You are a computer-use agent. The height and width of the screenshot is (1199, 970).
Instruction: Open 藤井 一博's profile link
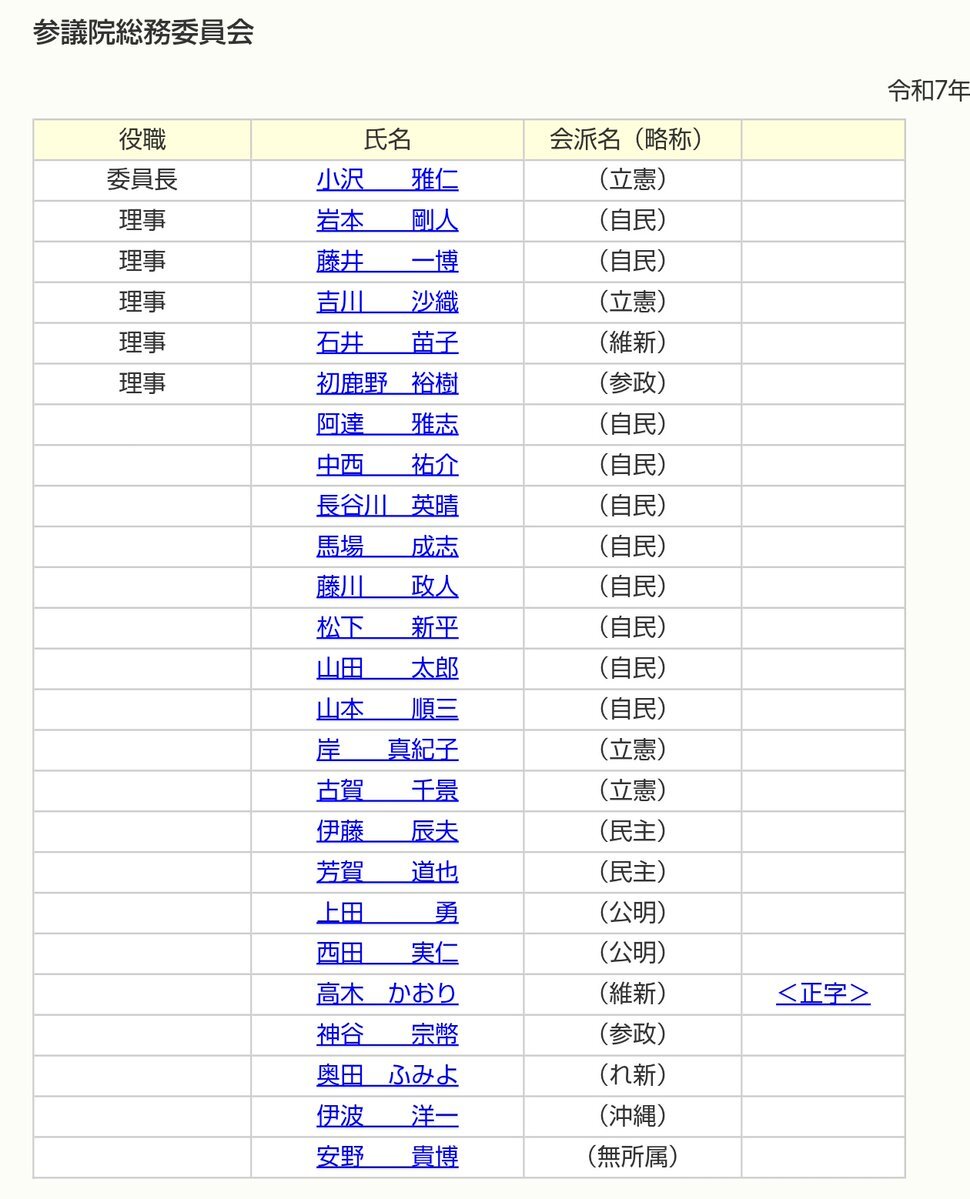pyautogui.click(x=387, y=262)
